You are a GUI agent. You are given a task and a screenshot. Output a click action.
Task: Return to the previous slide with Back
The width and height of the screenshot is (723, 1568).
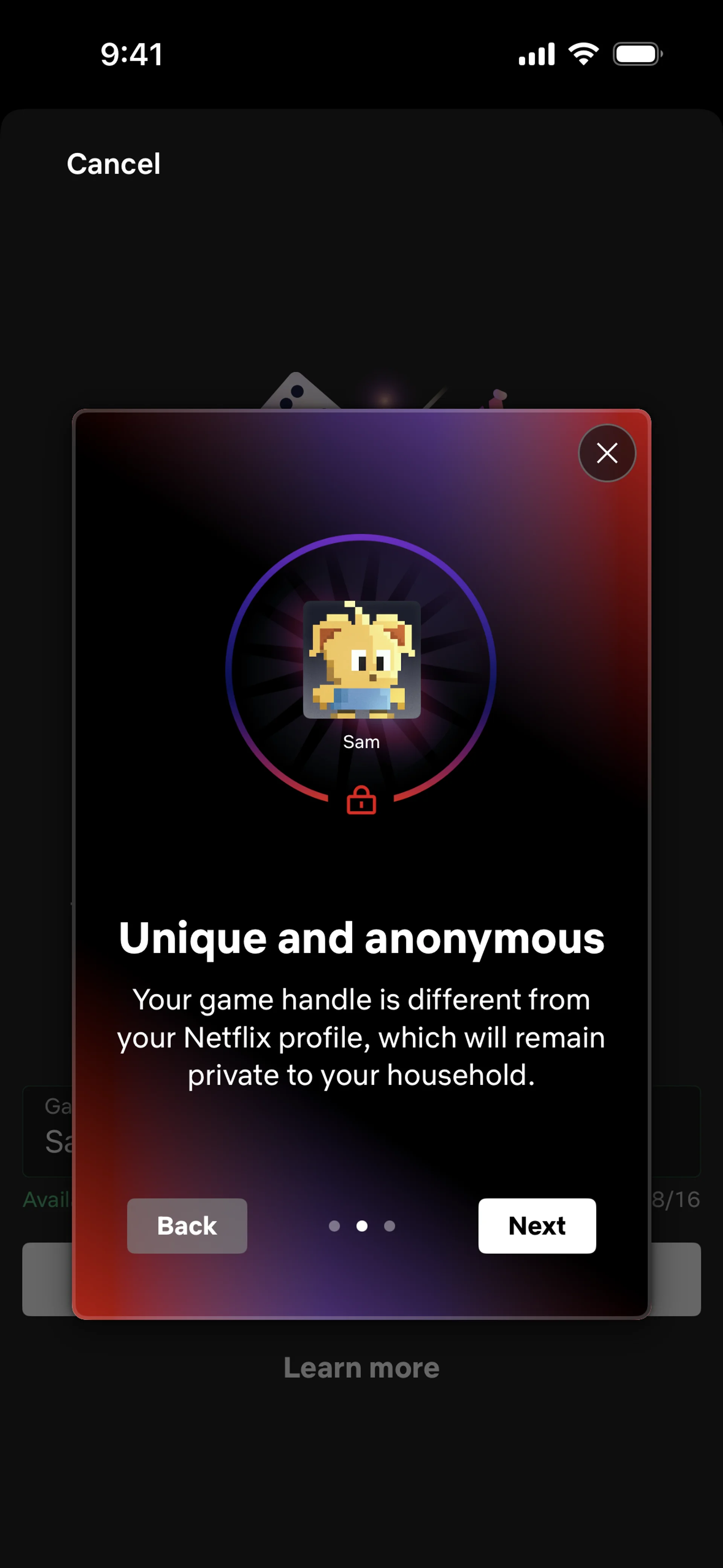coord(187,1225)
